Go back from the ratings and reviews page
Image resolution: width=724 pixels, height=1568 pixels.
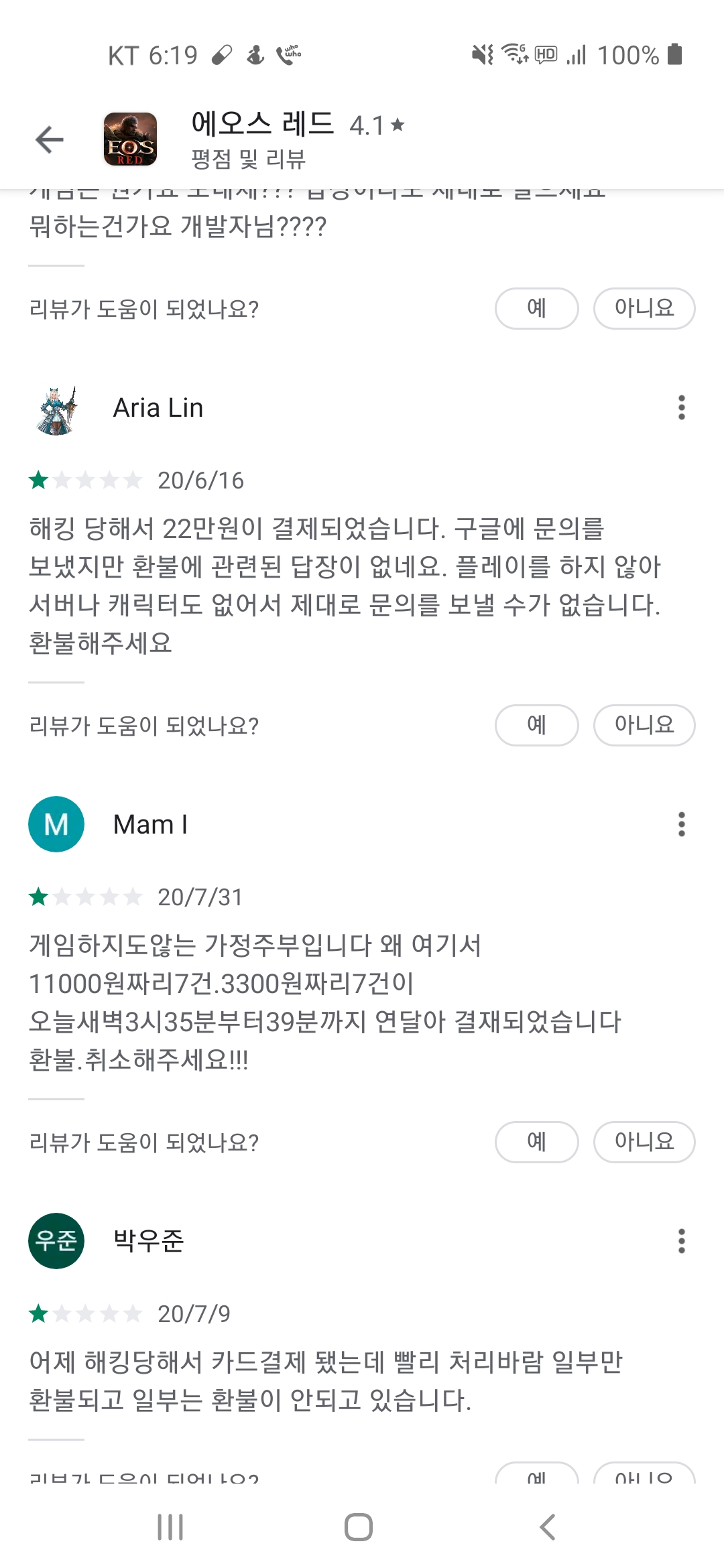(x=49, y=139)
